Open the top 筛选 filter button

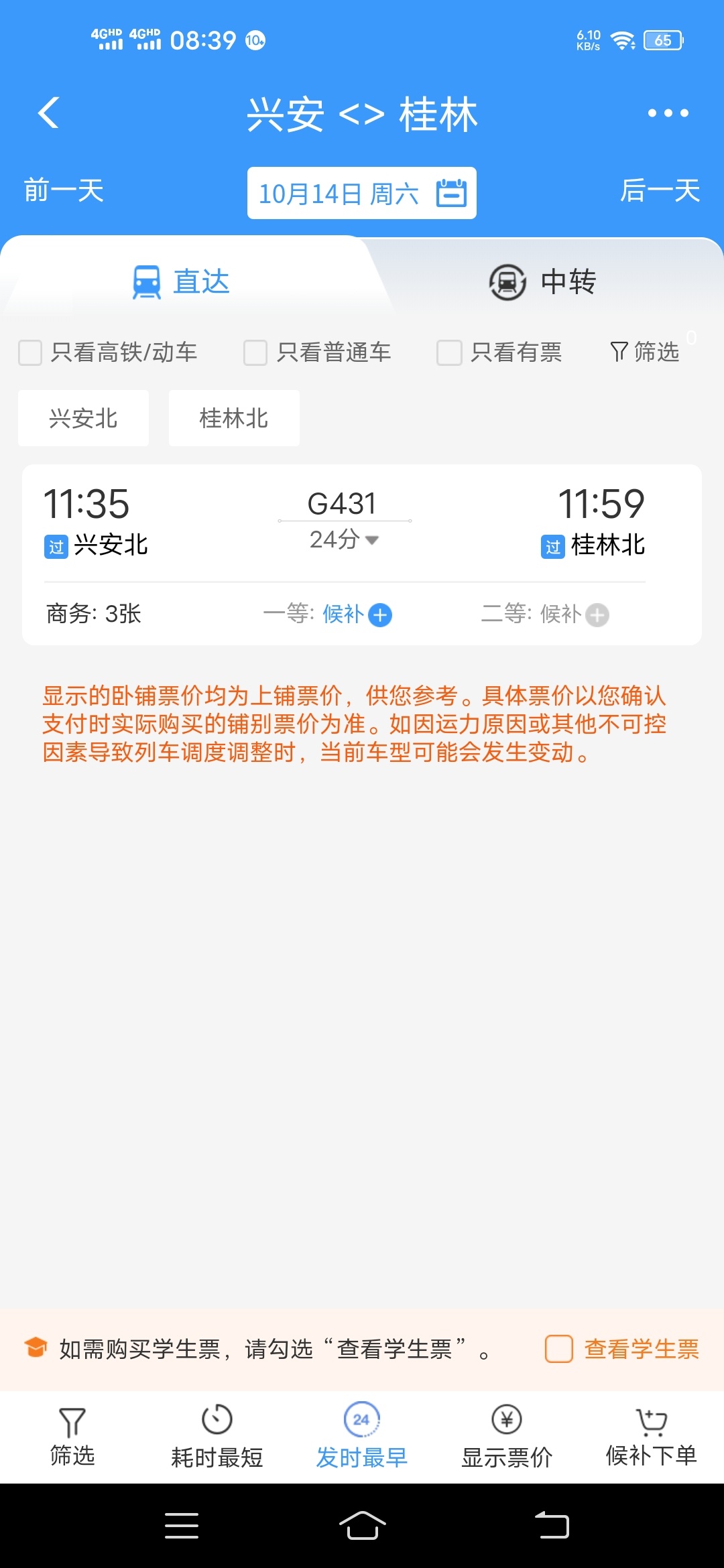click(x=645, y=352)
